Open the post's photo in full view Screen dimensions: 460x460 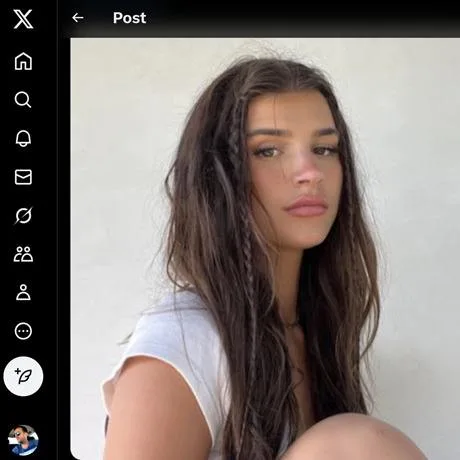[265, 249]
